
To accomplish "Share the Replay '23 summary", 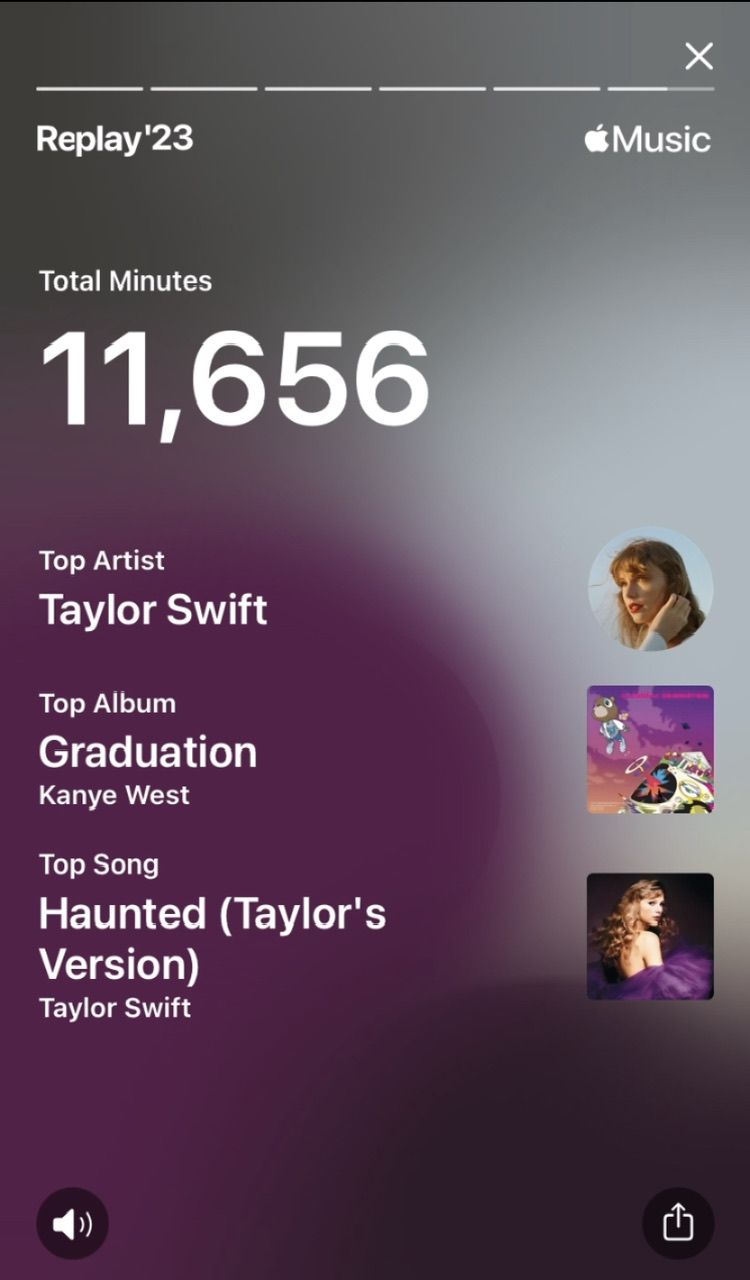I will (678, 1222).
